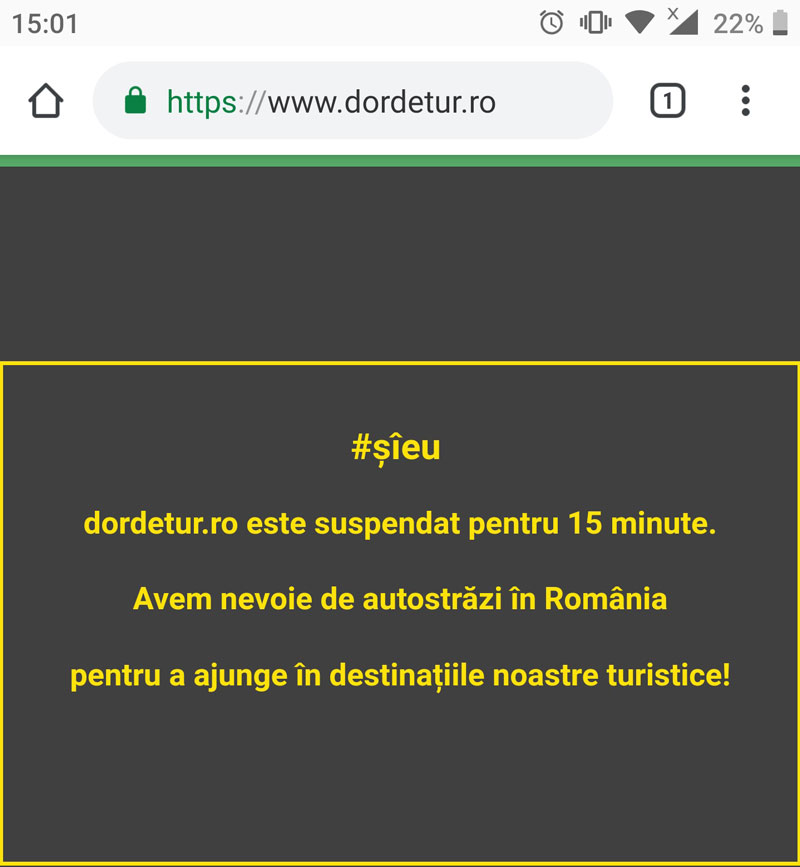800x867 pixels.
Task: Open the tab switcher
Action: tap(668, 101)
